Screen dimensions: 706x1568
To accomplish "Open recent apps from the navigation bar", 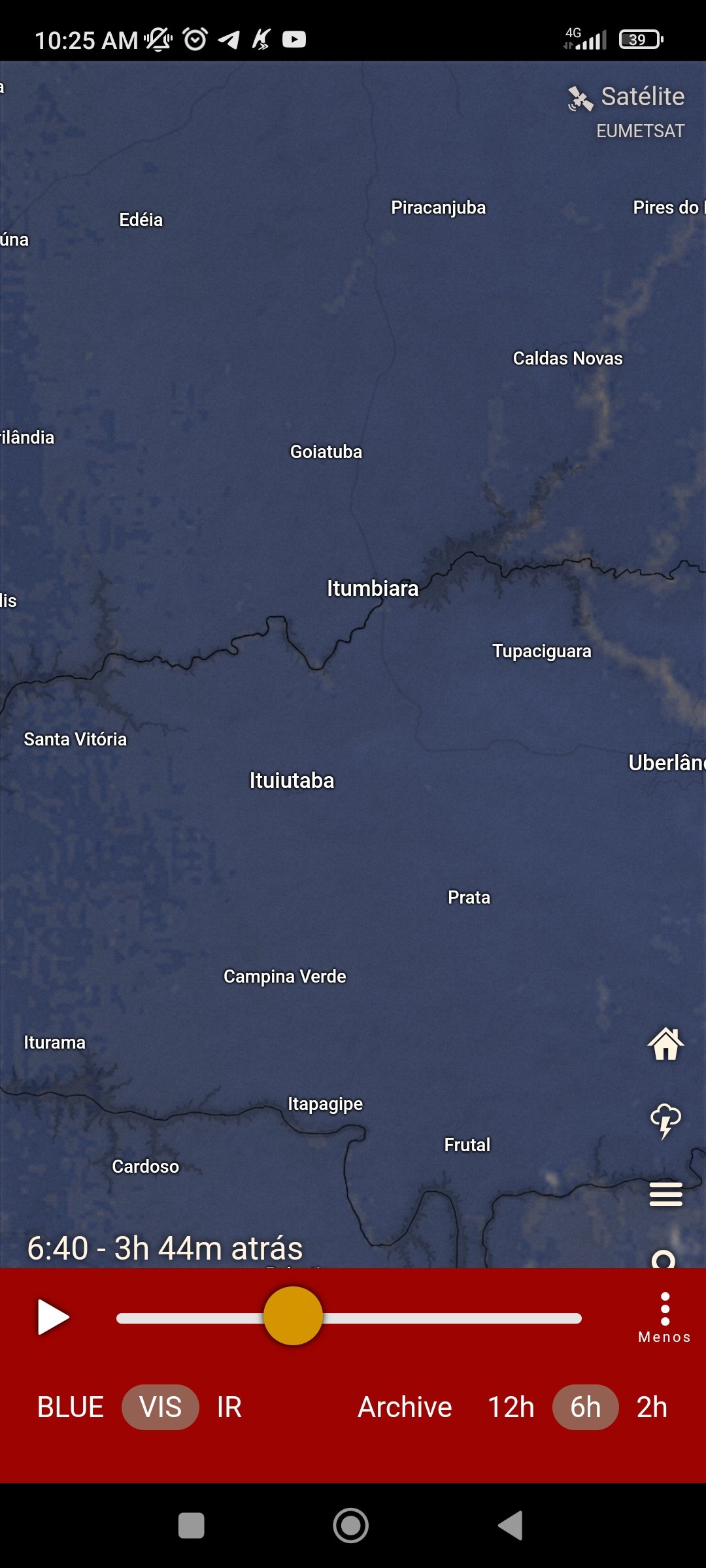I will [191, 1526].
